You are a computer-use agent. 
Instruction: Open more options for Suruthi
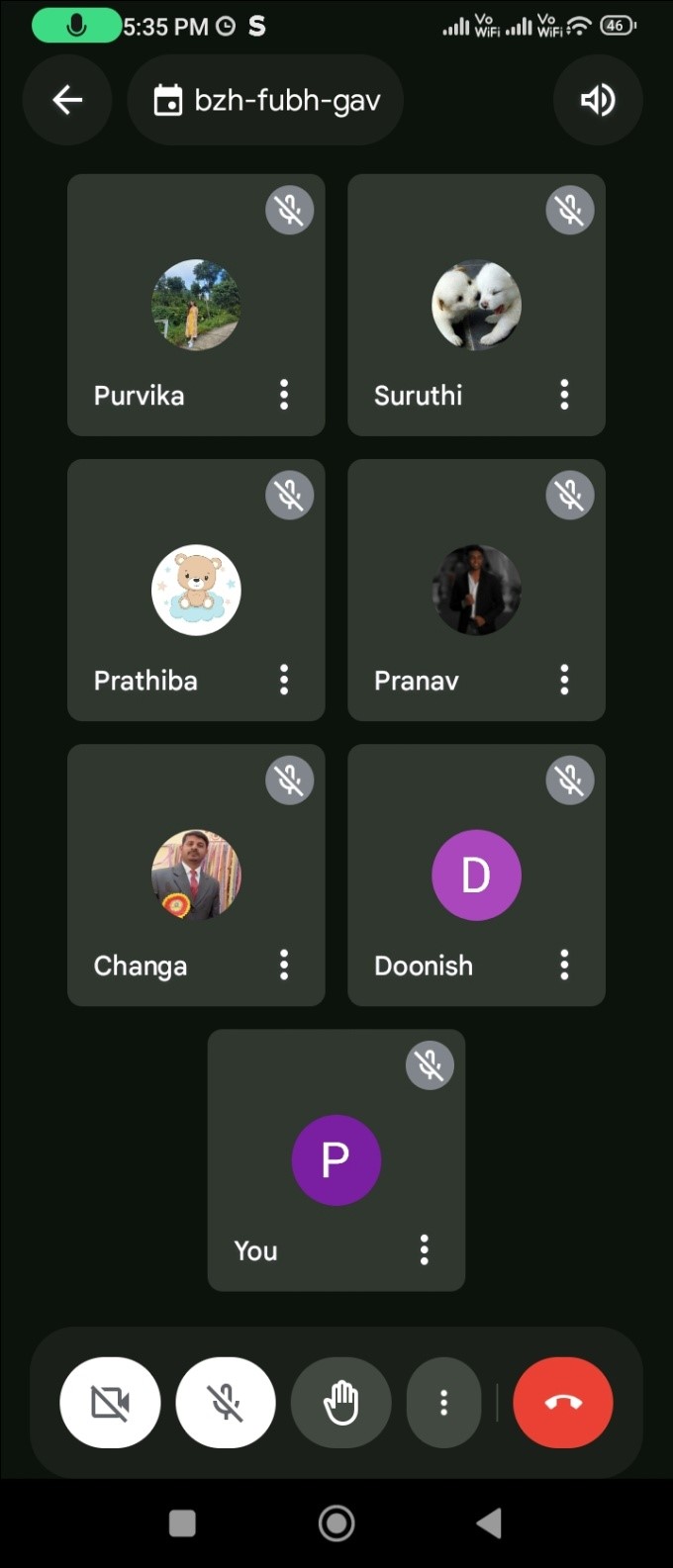(x=564, y=395)
